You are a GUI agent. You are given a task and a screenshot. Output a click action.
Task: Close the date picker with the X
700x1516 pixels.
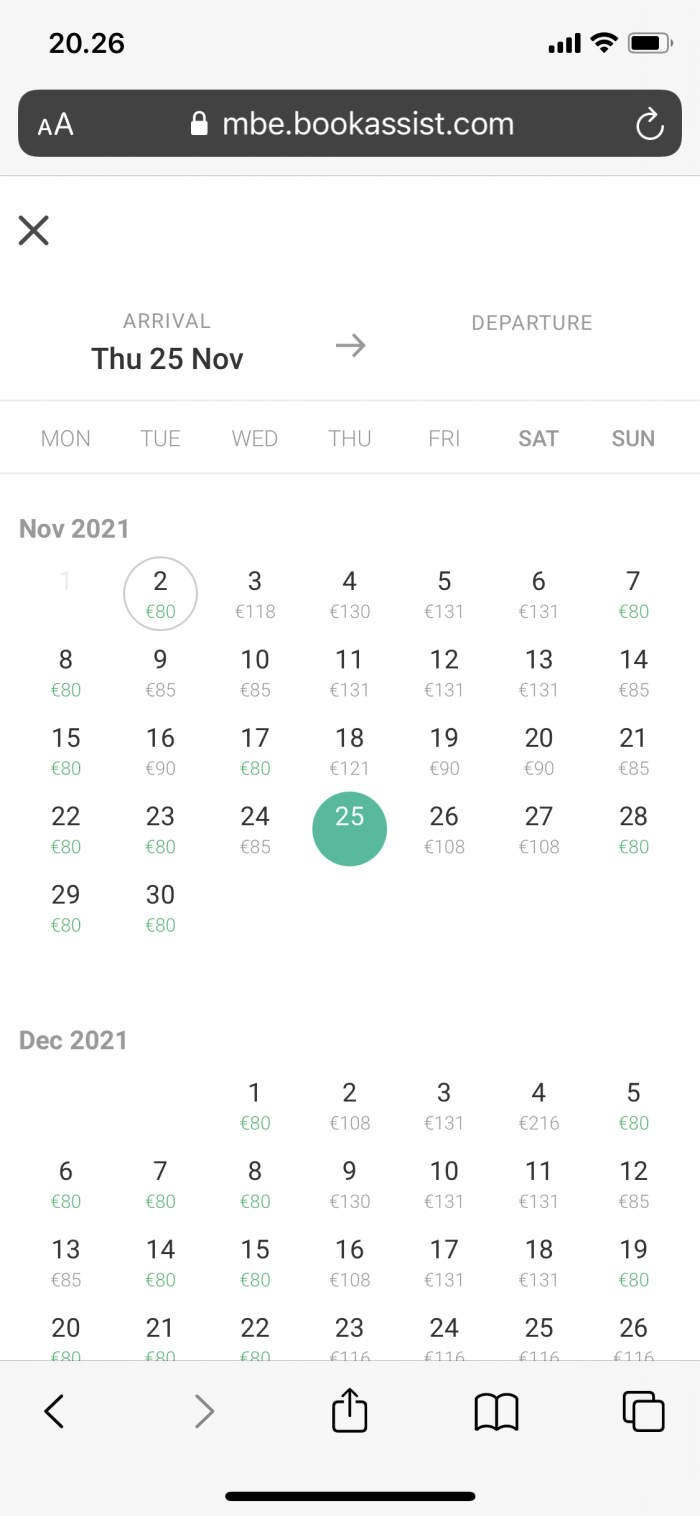tap(34, 230)
